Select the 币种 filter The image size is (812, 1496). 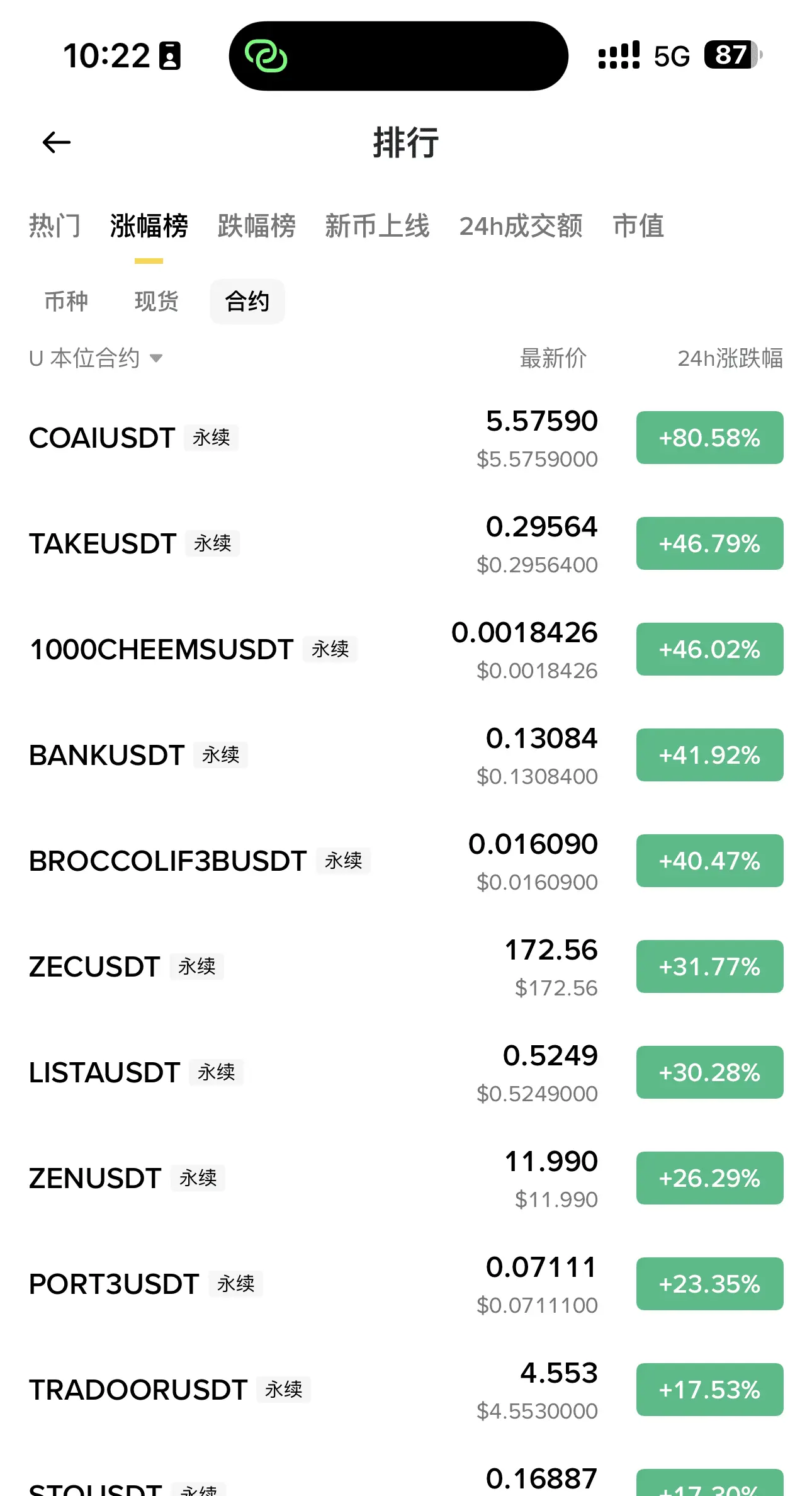click(x=66, y=302)
